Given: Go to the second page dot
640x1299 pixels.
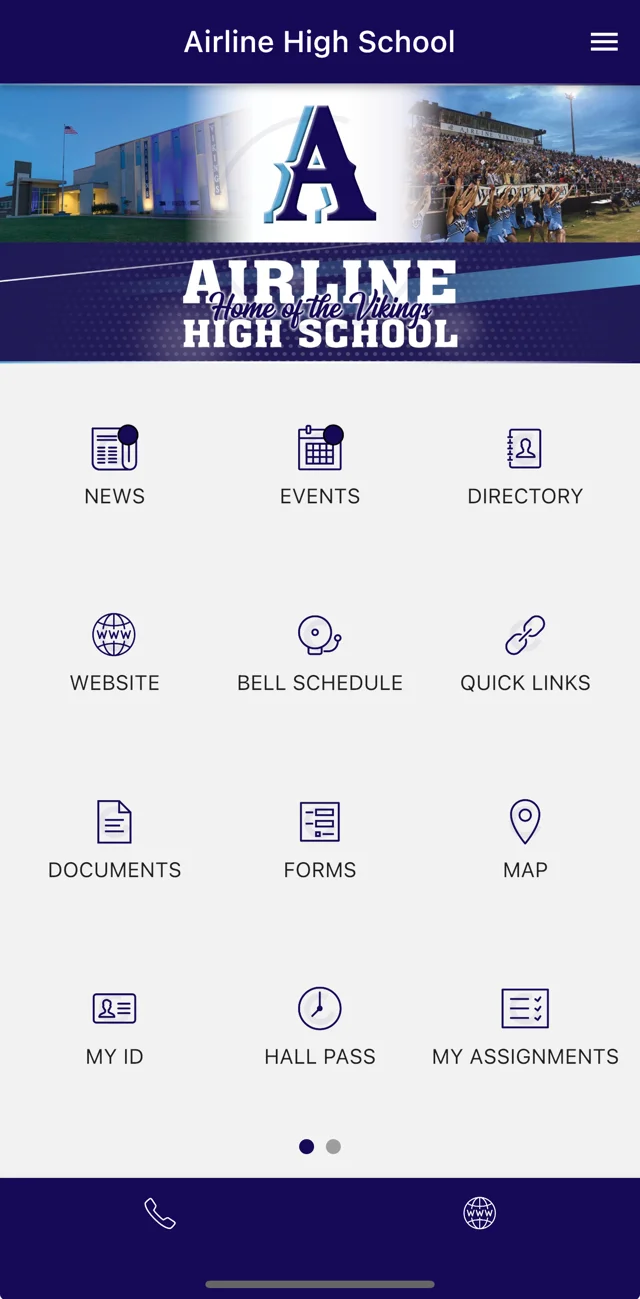Looking at the screenshot, I should pyautogui.click(x=334, y=1147).
